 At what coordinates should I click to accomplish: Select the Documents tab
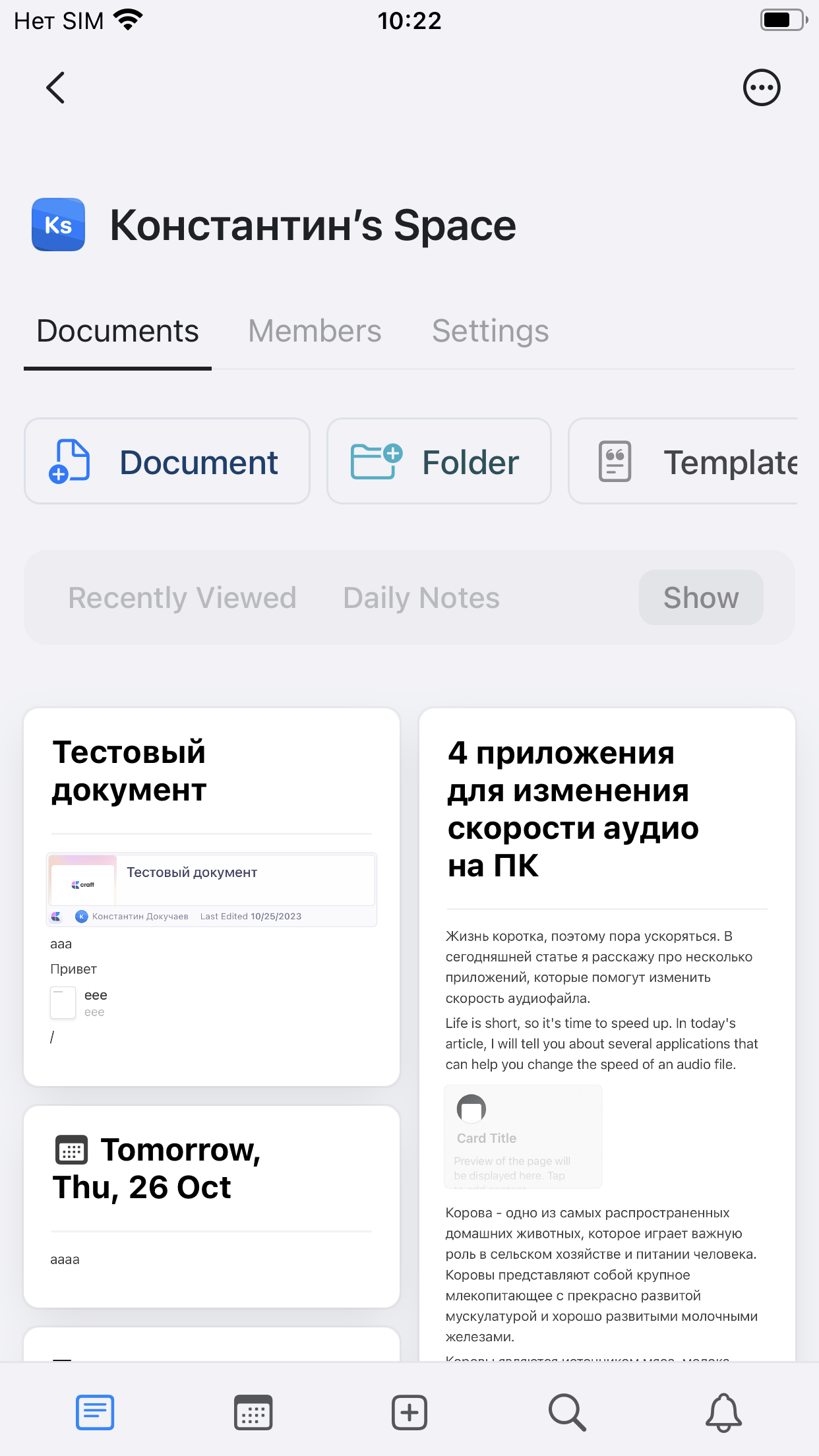click(117, 331)
